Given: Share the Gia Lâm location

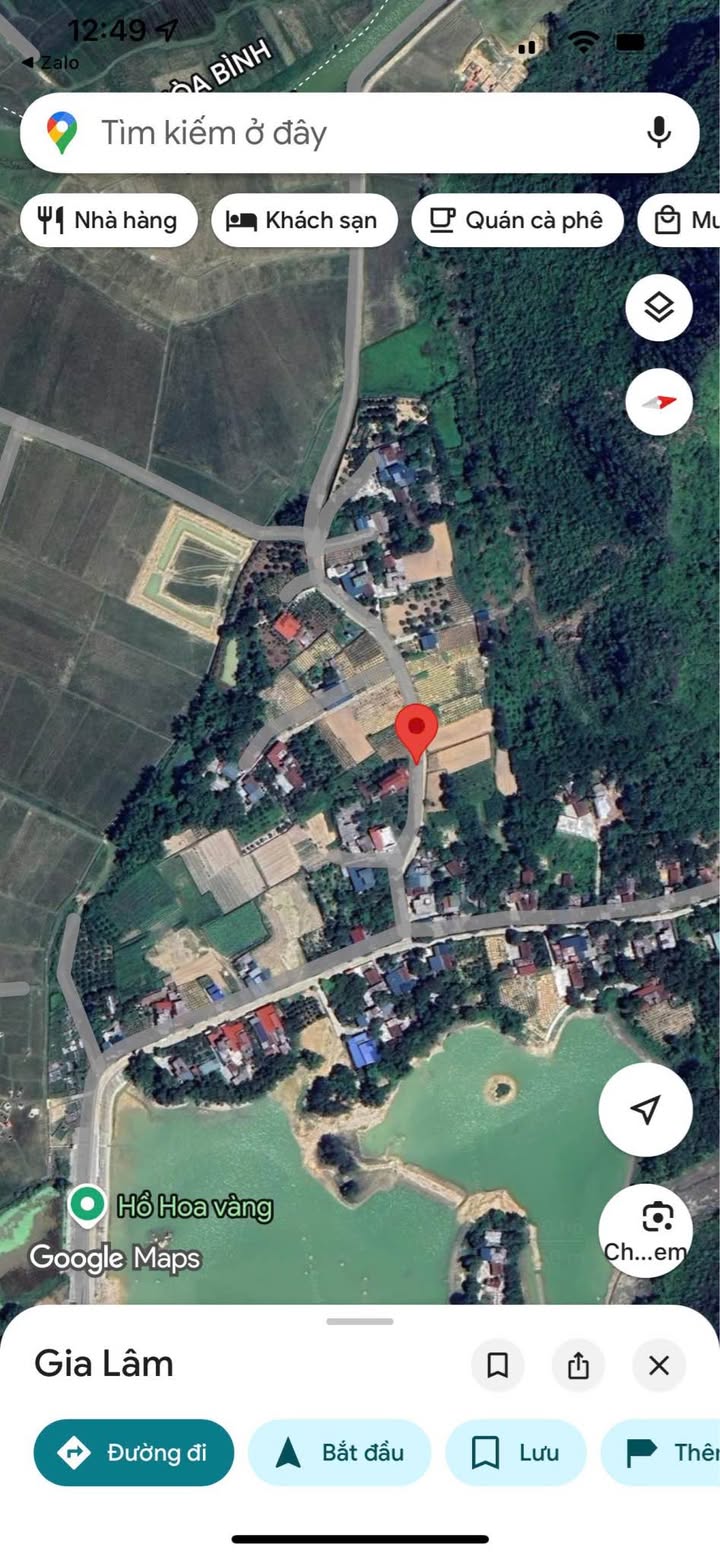Looking at the screenshot, I should pyautogui.click(x=578, y=1365).
